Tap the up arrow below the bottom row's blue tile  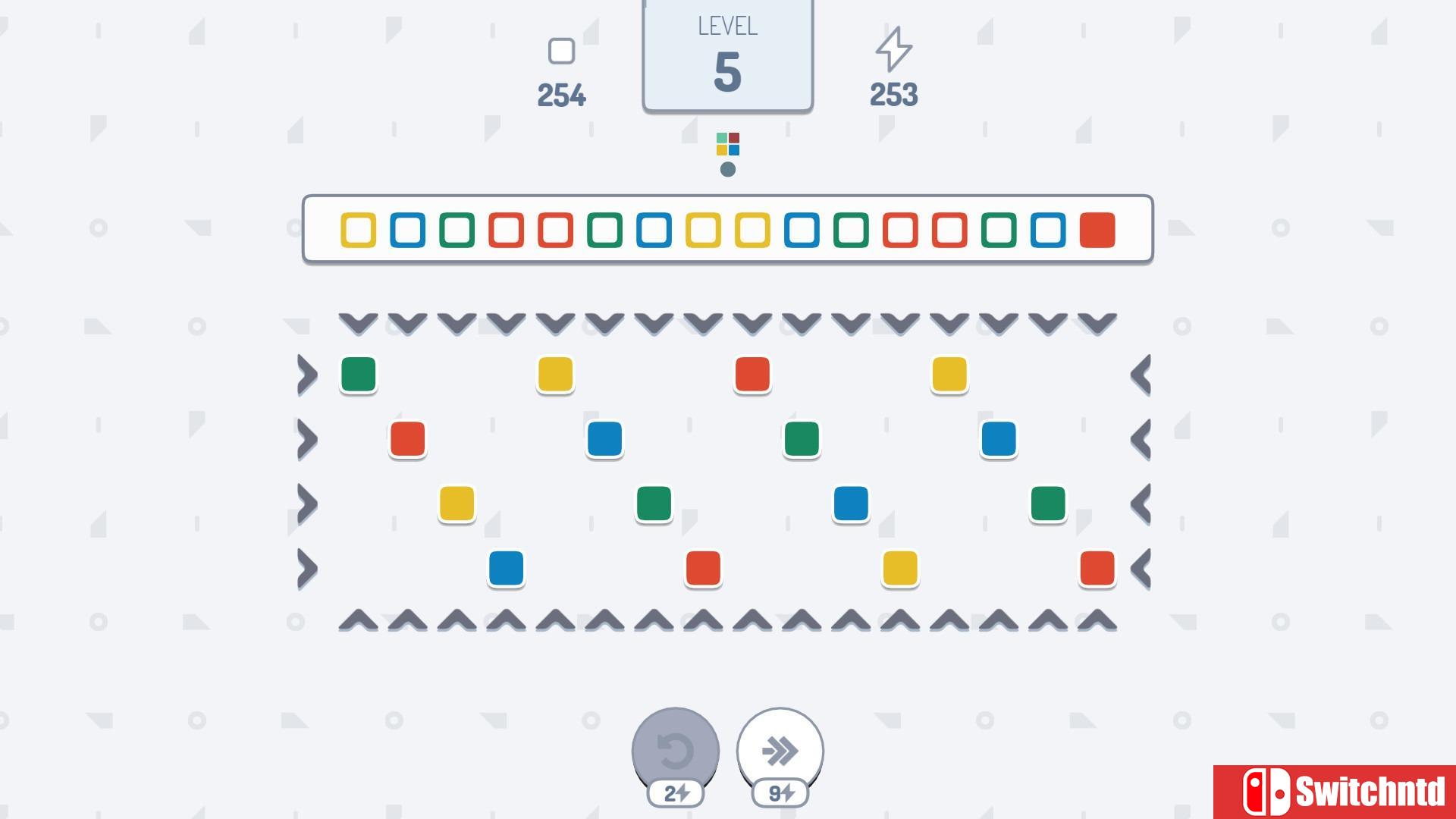coord(507,620)
